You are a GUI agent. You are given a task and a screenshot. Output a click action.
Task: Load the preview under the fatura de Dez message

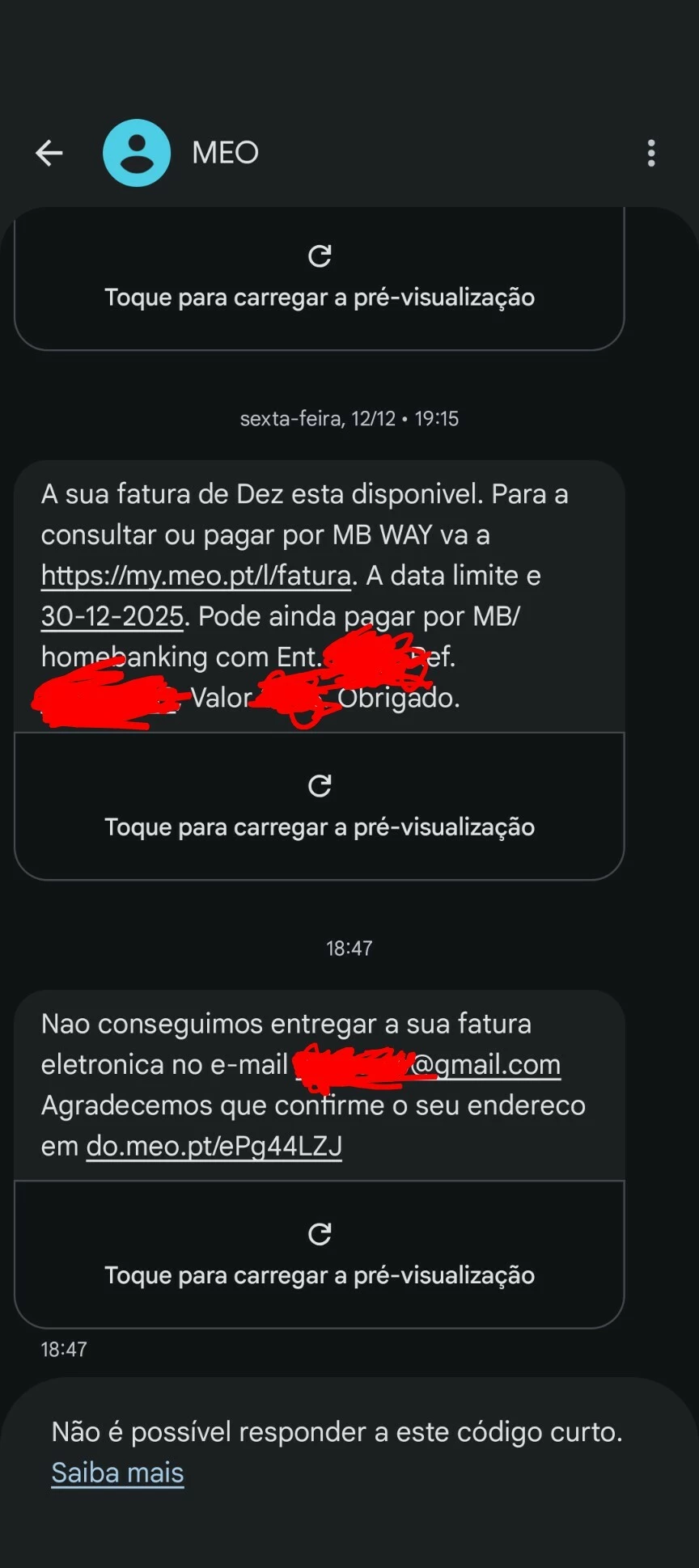pyautogui.click(x=320, y=805)
